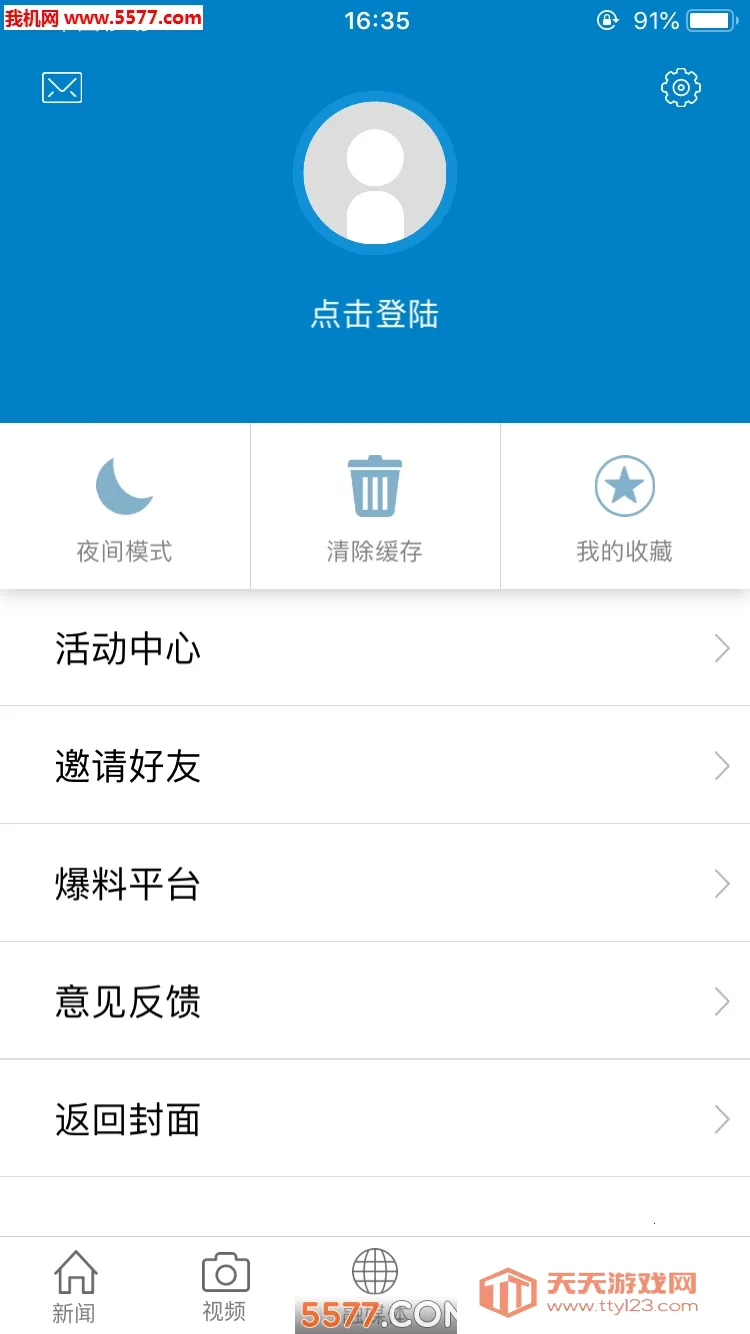Enable dark theme by tapping 夜间模式 label

coord(124,548)
